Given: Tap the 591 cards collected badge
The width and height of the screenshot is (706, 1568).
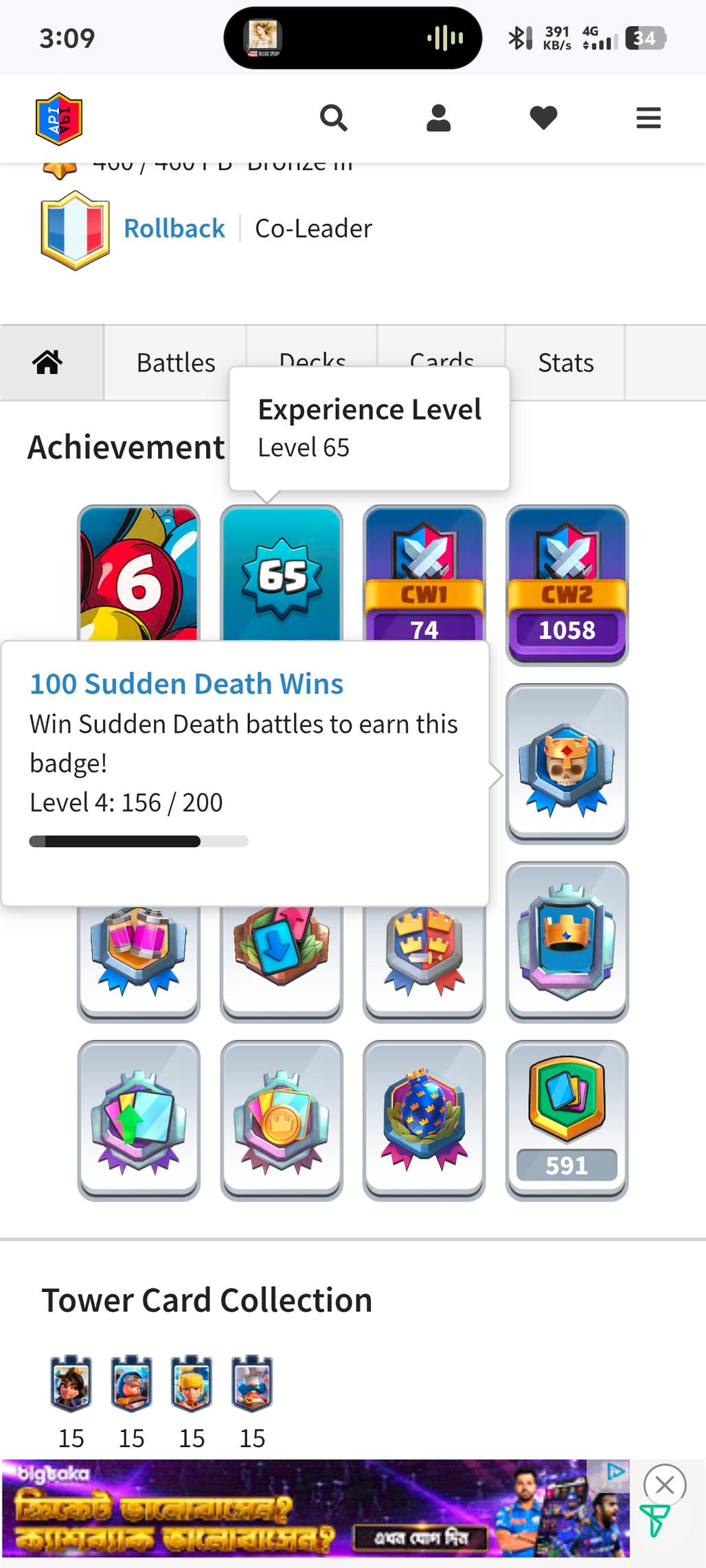Looking at the screenshot, I should point(567,1119).
